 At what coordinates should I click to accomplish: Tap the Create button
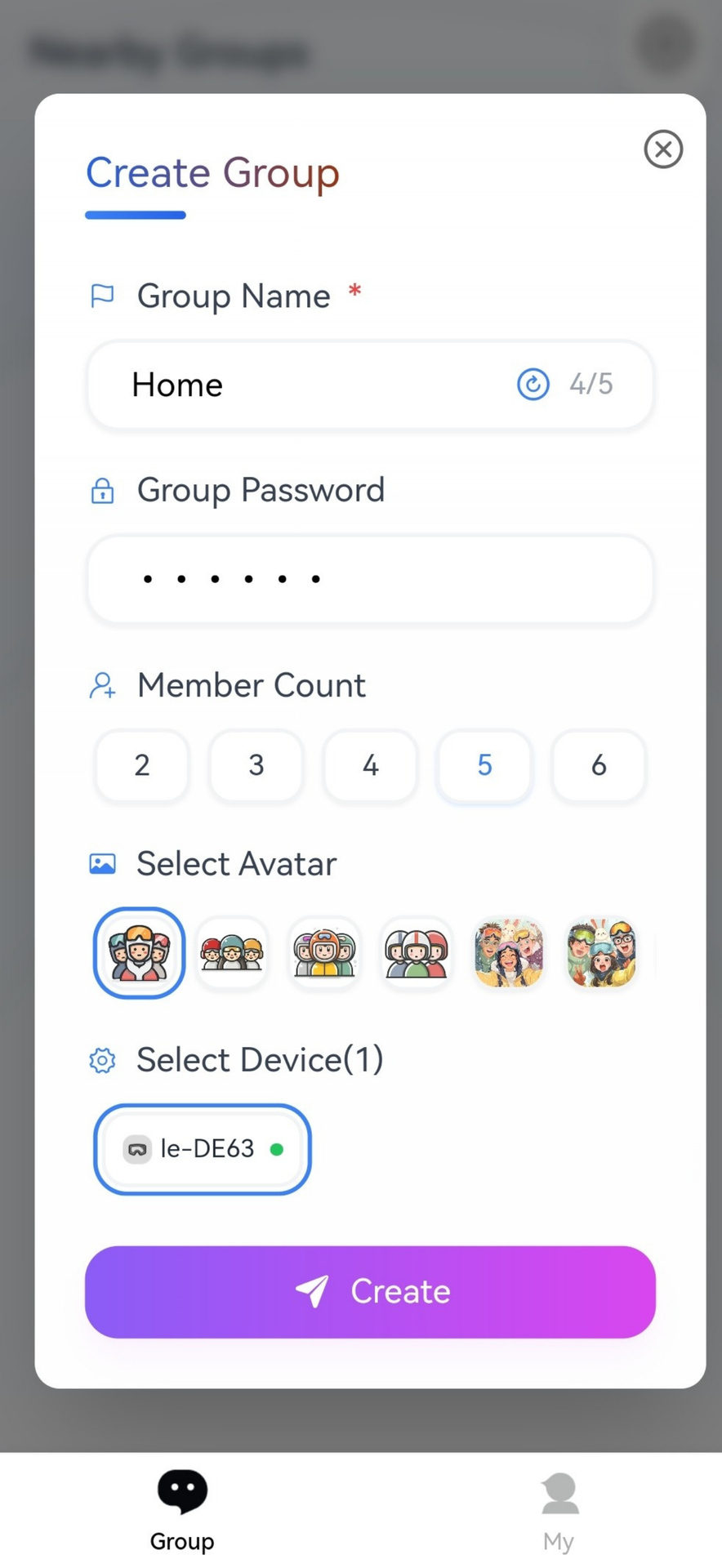[x=370, y=1292]
